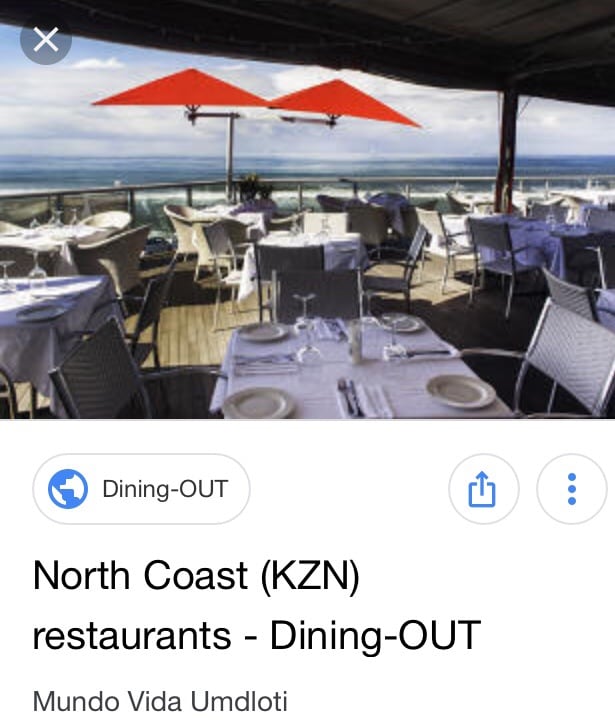Viewport: 615px width, 720px height.
Task: Close the image viewer
Action: pos(45,40)
